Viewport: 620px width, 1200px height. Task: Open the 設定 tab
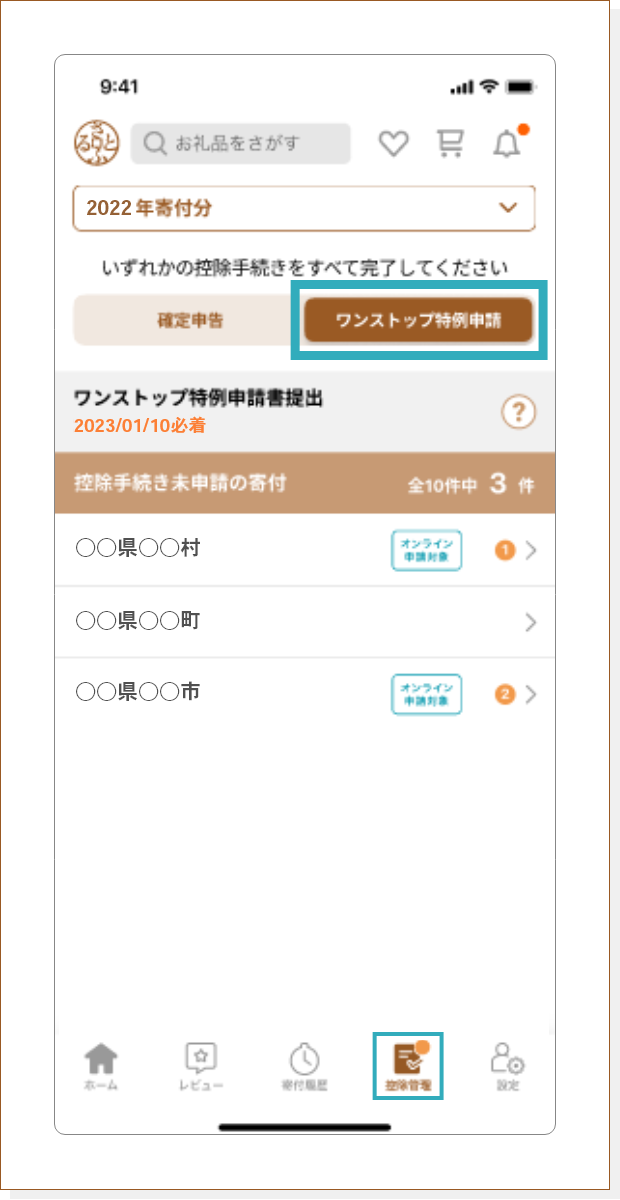[x=508, y=1067]
